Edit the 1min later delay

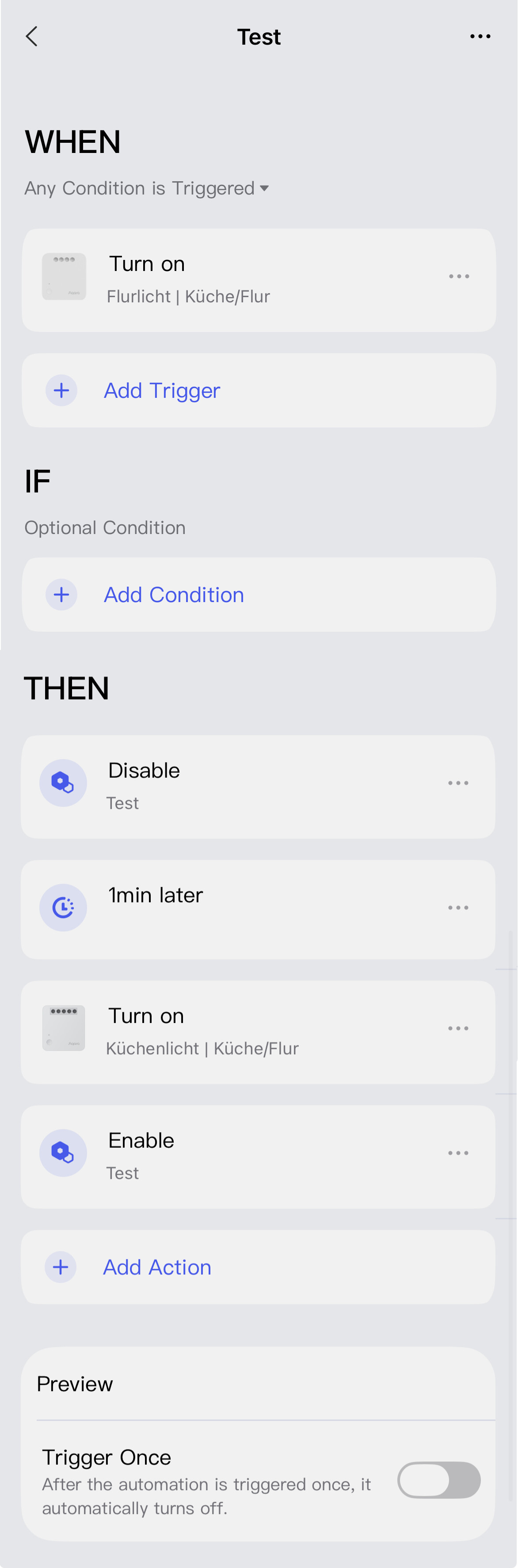[x=244, y=908]
